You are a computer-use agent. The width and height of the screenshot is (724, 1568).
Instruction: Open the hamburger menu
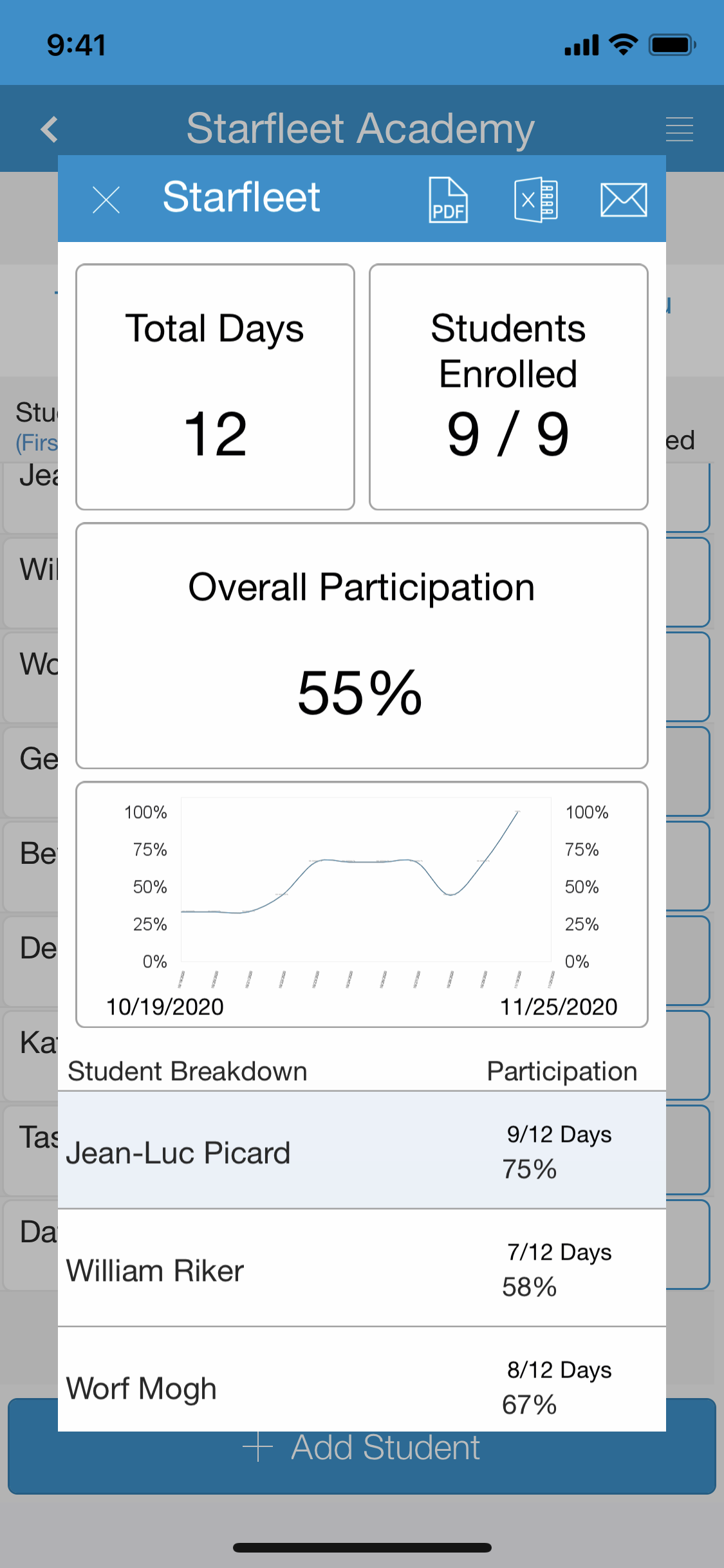tap(680, 129)
